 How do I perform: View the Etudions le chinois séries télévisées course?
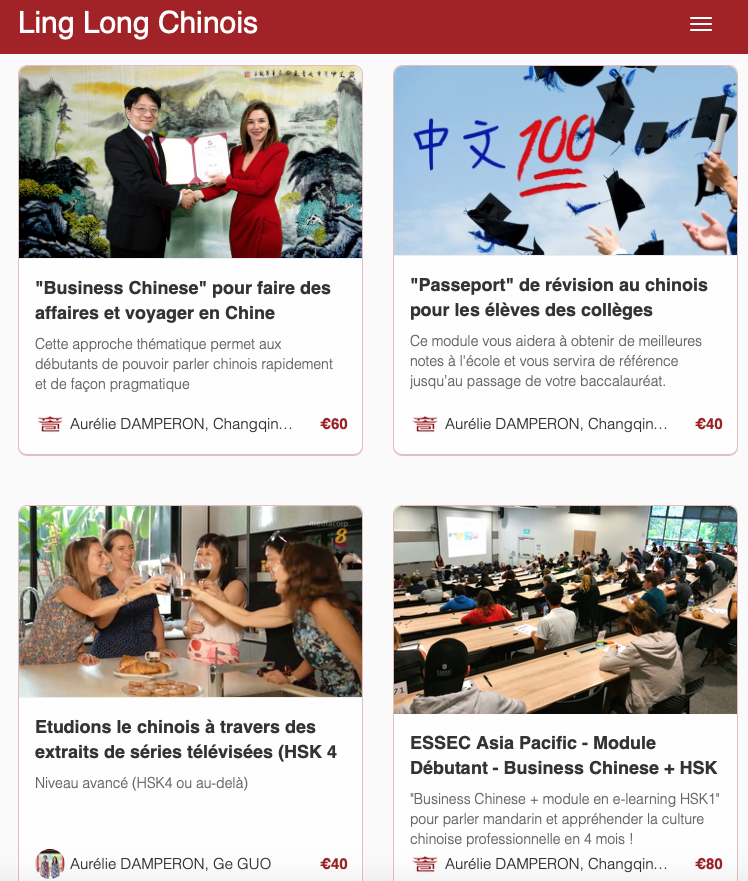[x=185, y=739]
